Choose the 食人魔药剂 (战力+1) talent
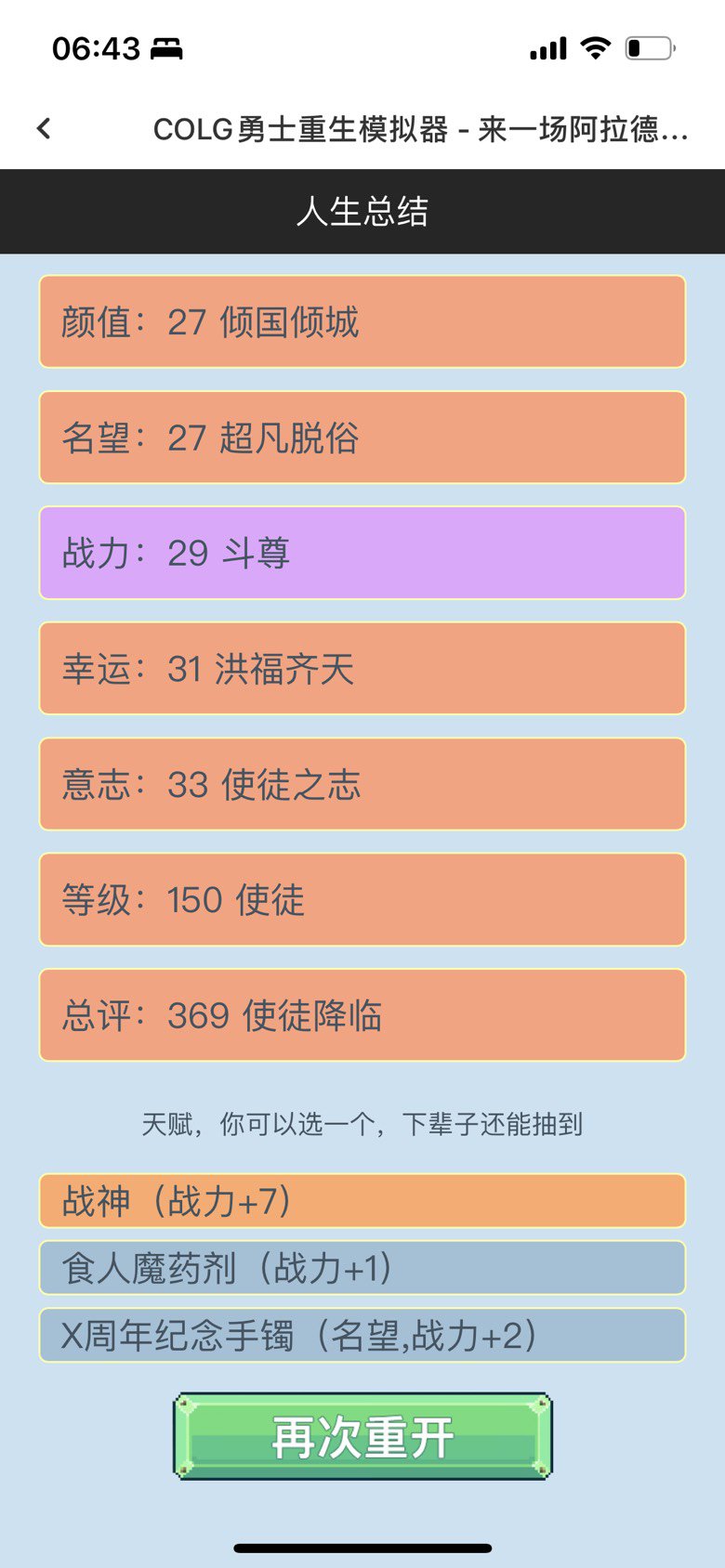This screenshot has width=725, height=1568. (x=362, y=1268)
